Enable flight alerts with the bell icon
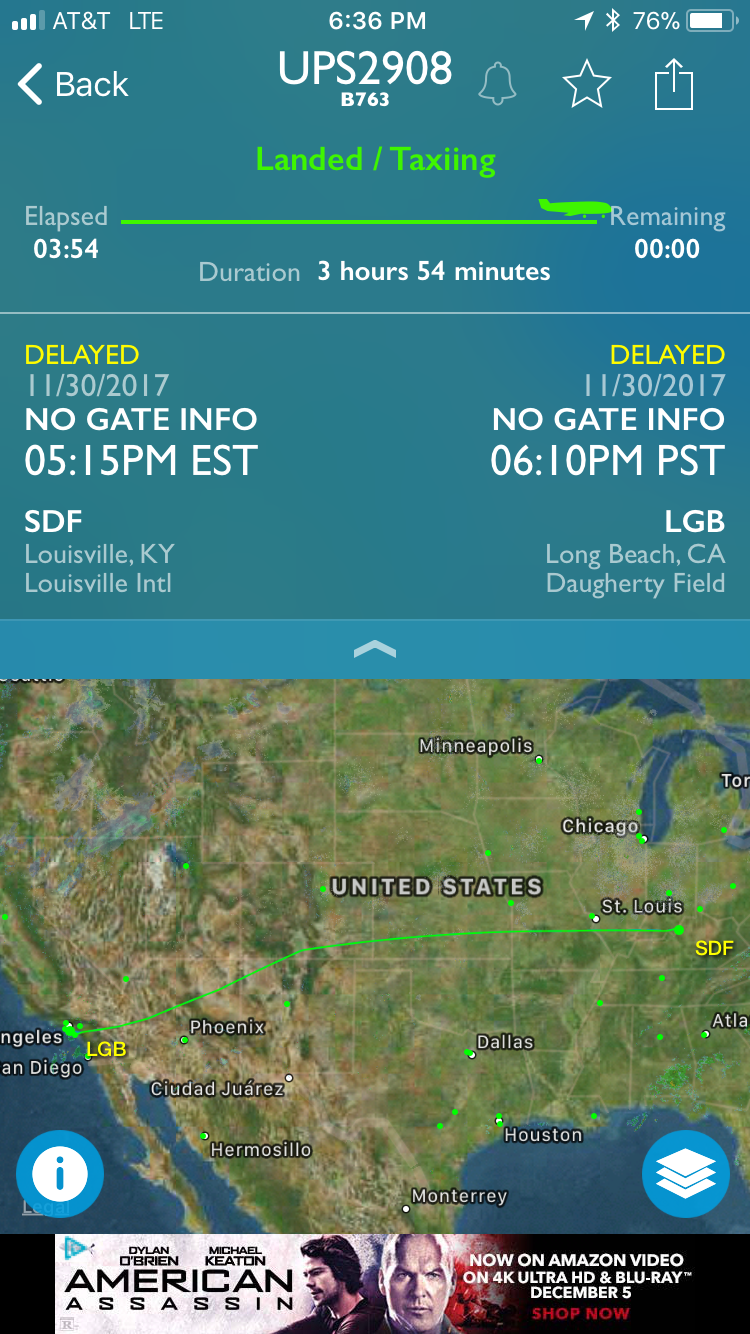The width and height of the screenshot is (750, 1334). tap(497, 85)
